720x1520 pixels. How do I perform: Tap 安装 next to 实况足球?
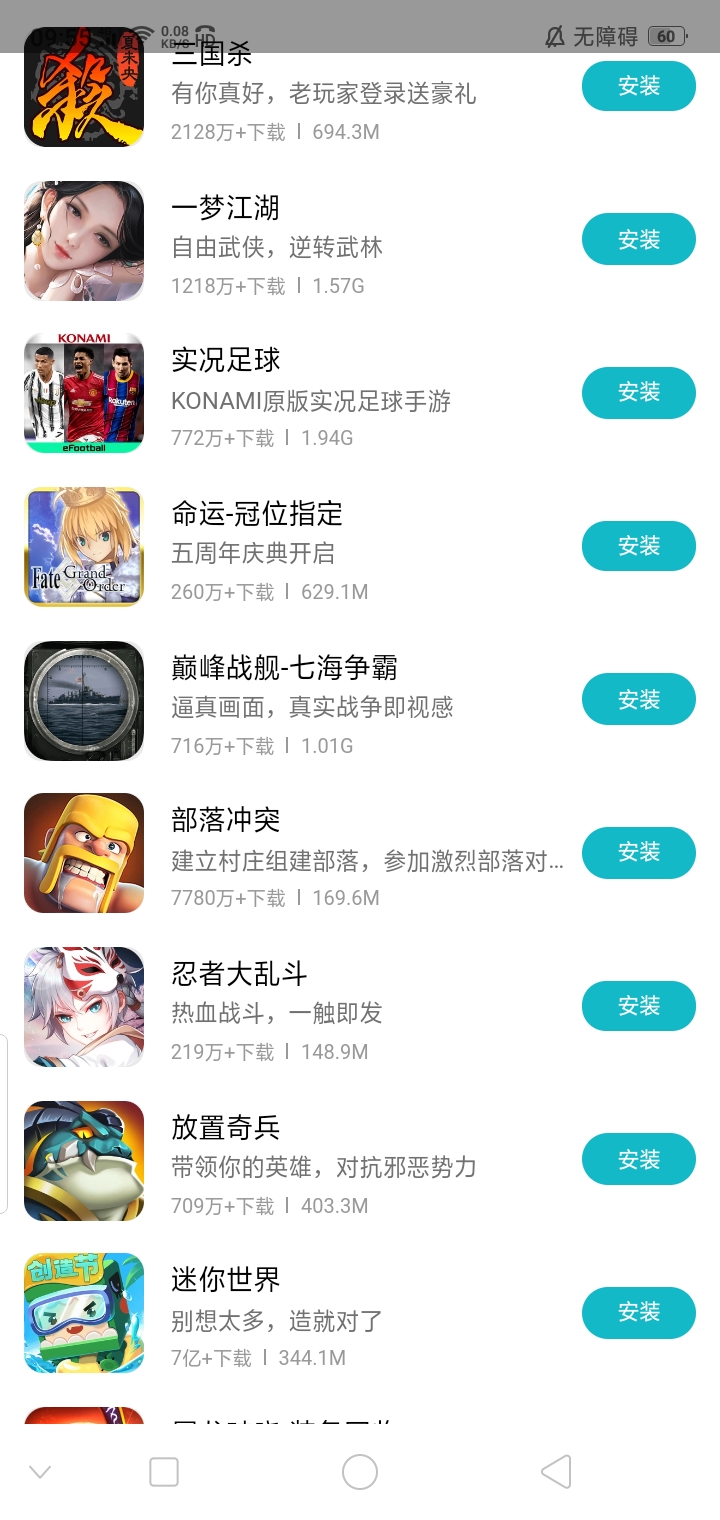coord(638,392)
